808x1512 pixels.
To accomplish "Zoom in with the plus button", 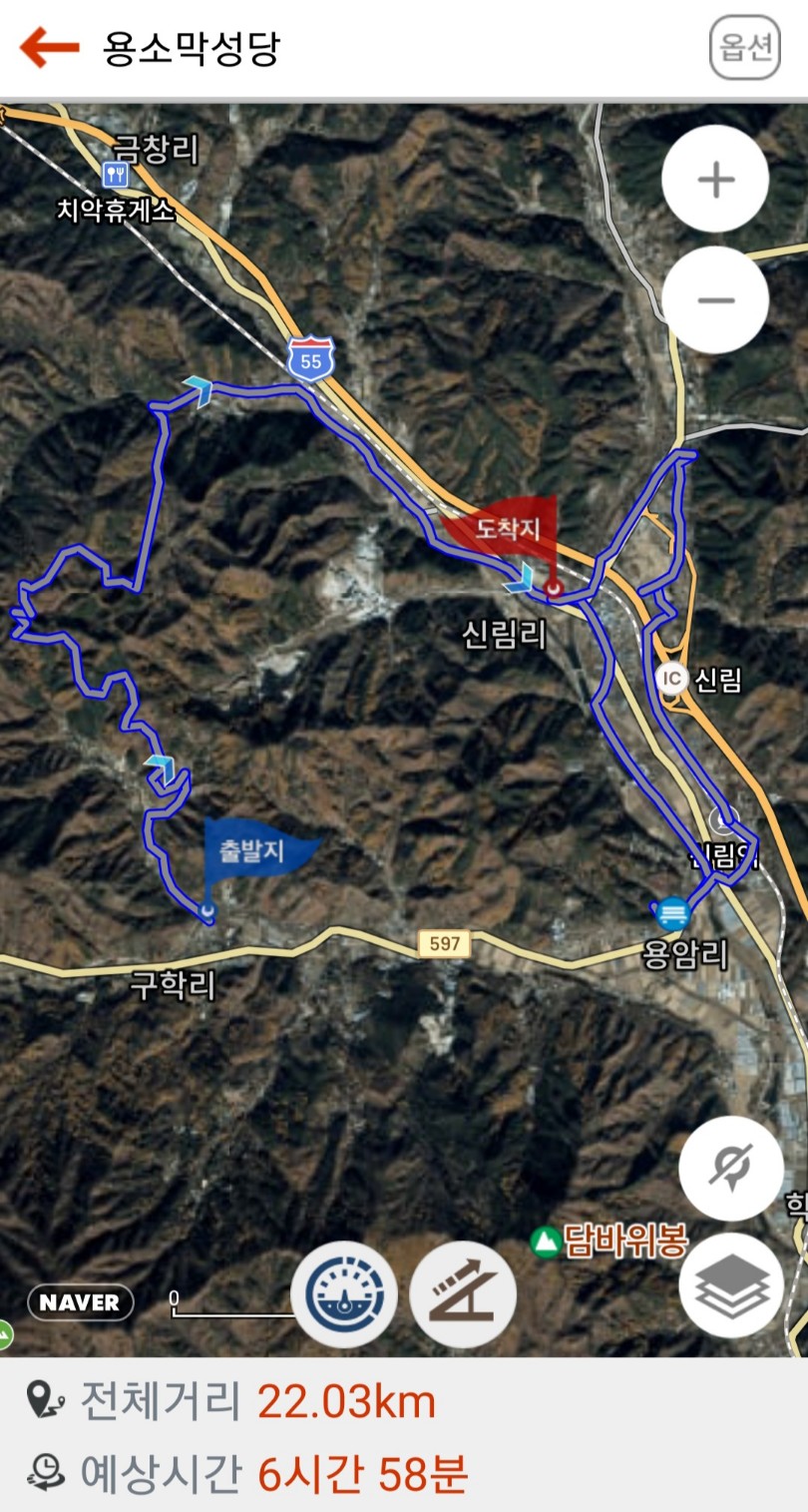I will 715,180.
